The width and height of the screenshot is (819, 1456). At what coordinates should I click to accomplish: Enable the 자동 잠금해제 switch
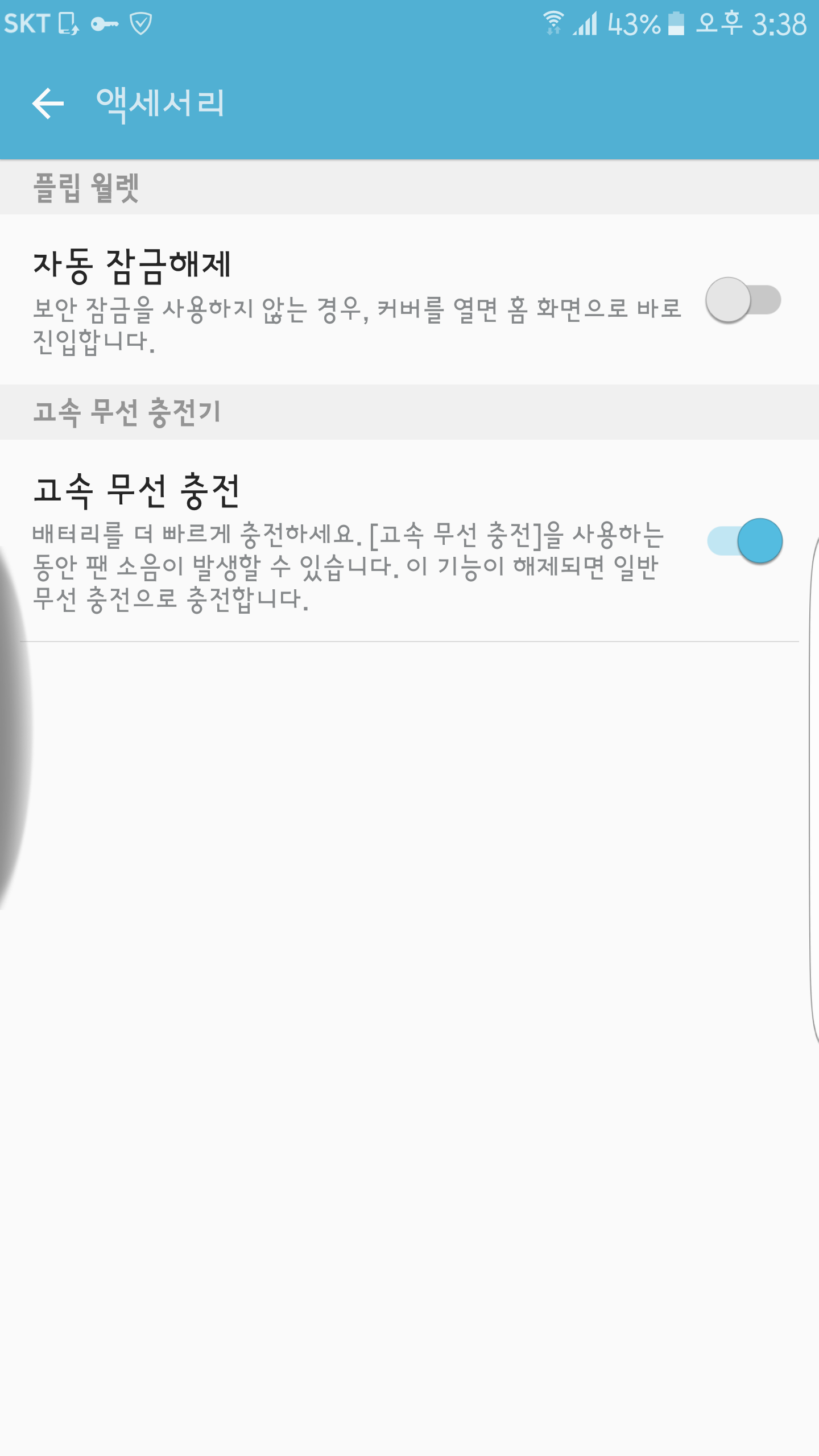point(743,300)
